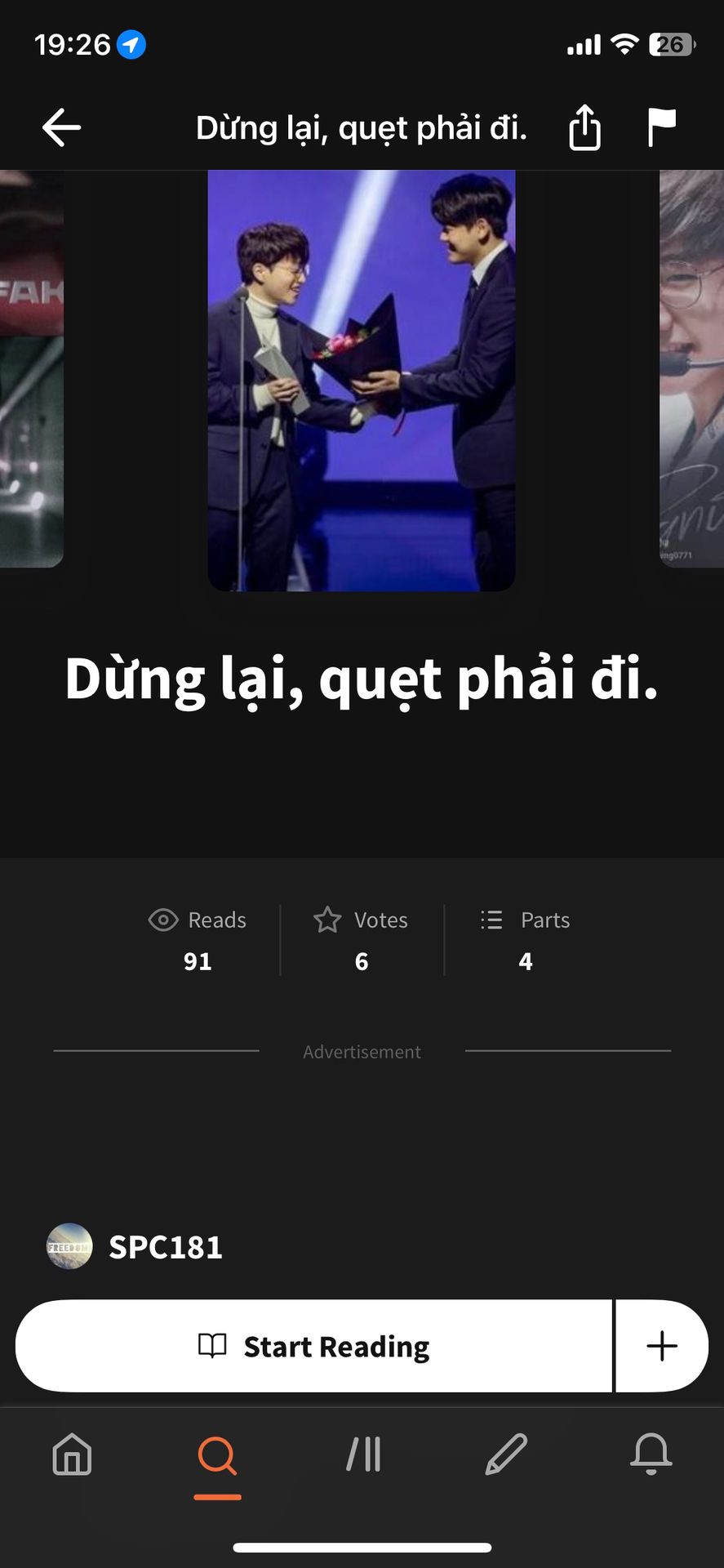
Task: Open the Search tab
Action: click(x=217, y=1456)
